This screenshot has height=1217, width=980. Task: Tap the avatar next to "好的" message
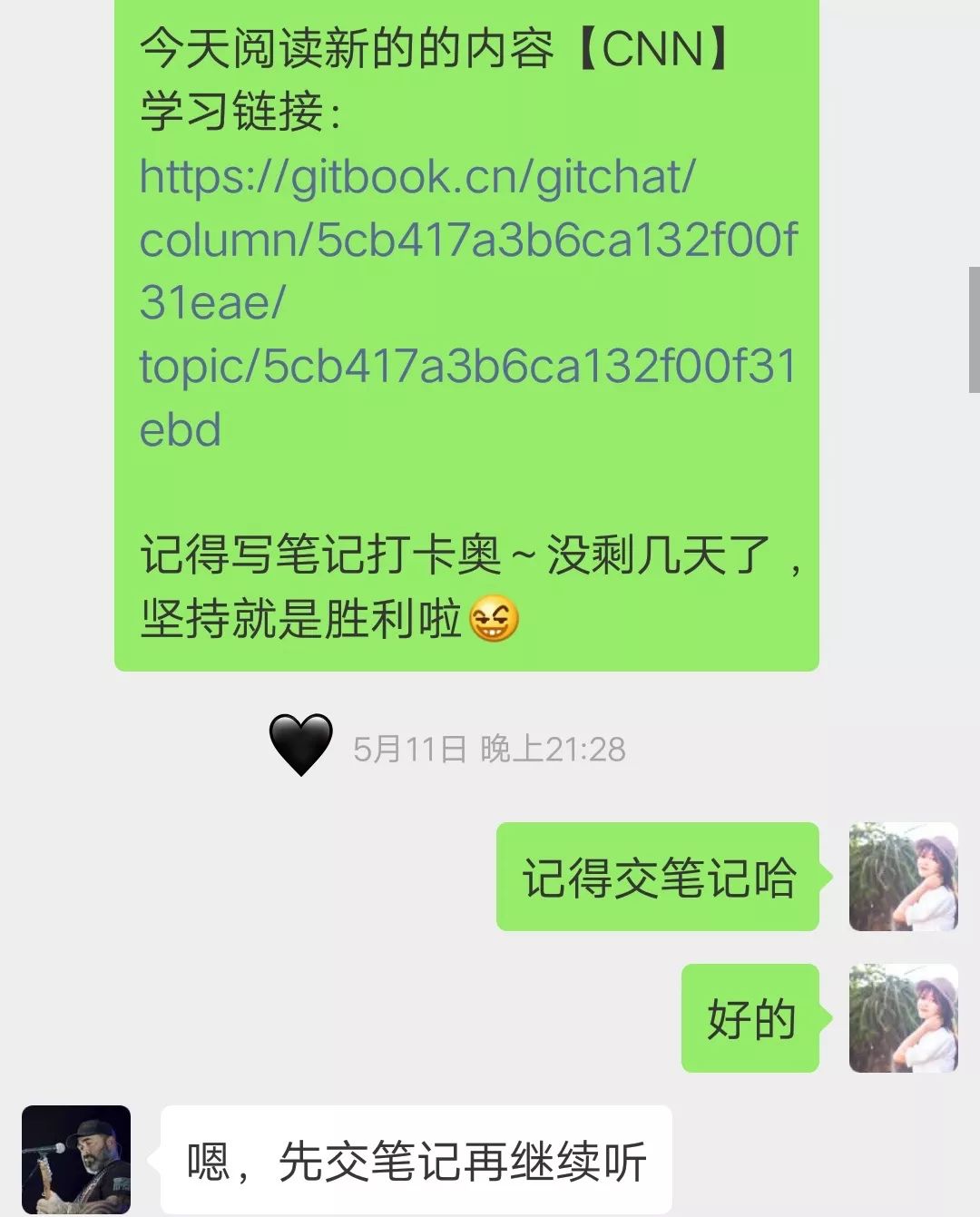tap(903, 1018)
